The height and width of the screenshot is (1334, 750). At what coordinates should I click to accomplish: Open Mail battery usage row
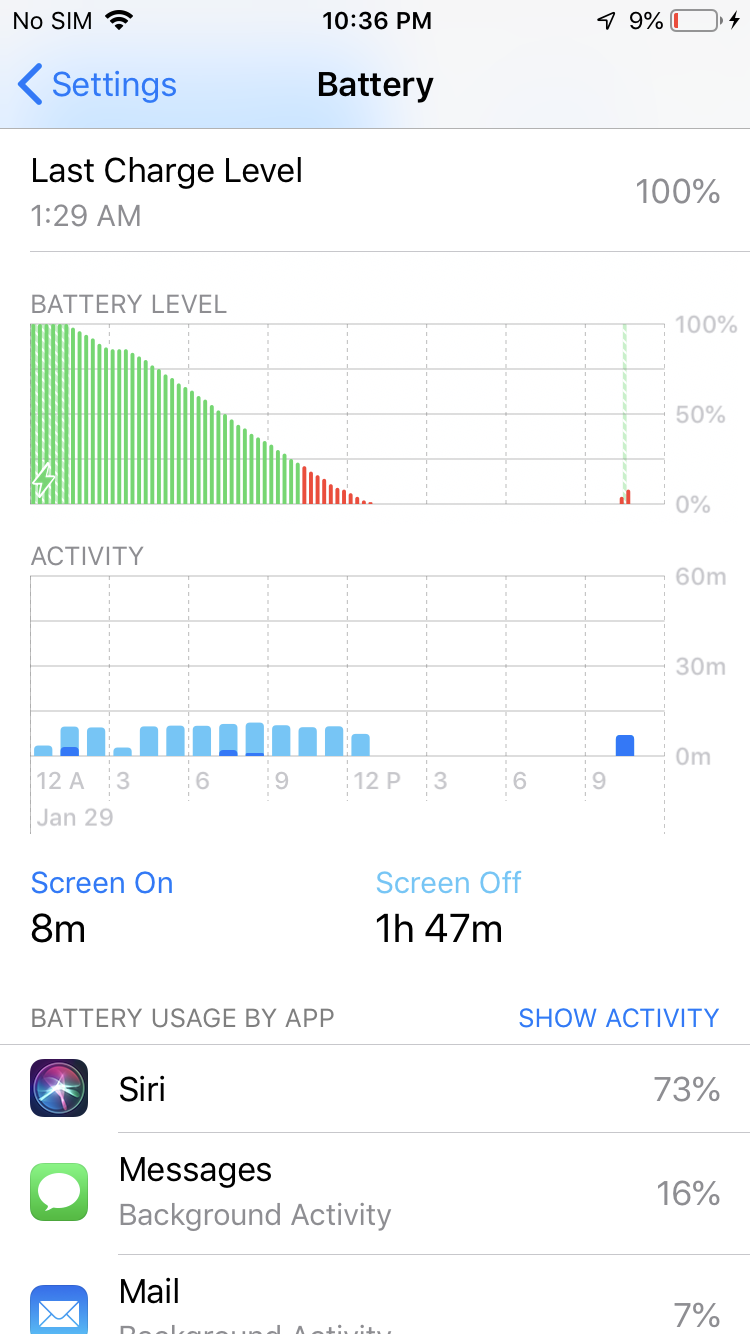click(375, 1300)
